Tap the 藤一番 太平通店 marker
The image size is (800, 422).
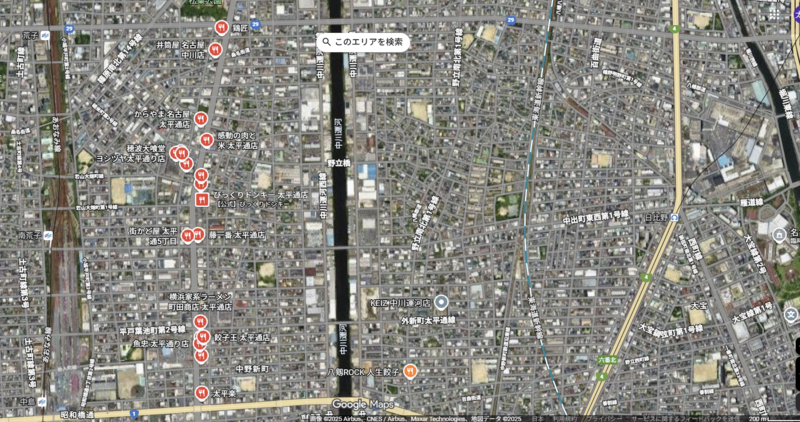[x=198, y=234]
